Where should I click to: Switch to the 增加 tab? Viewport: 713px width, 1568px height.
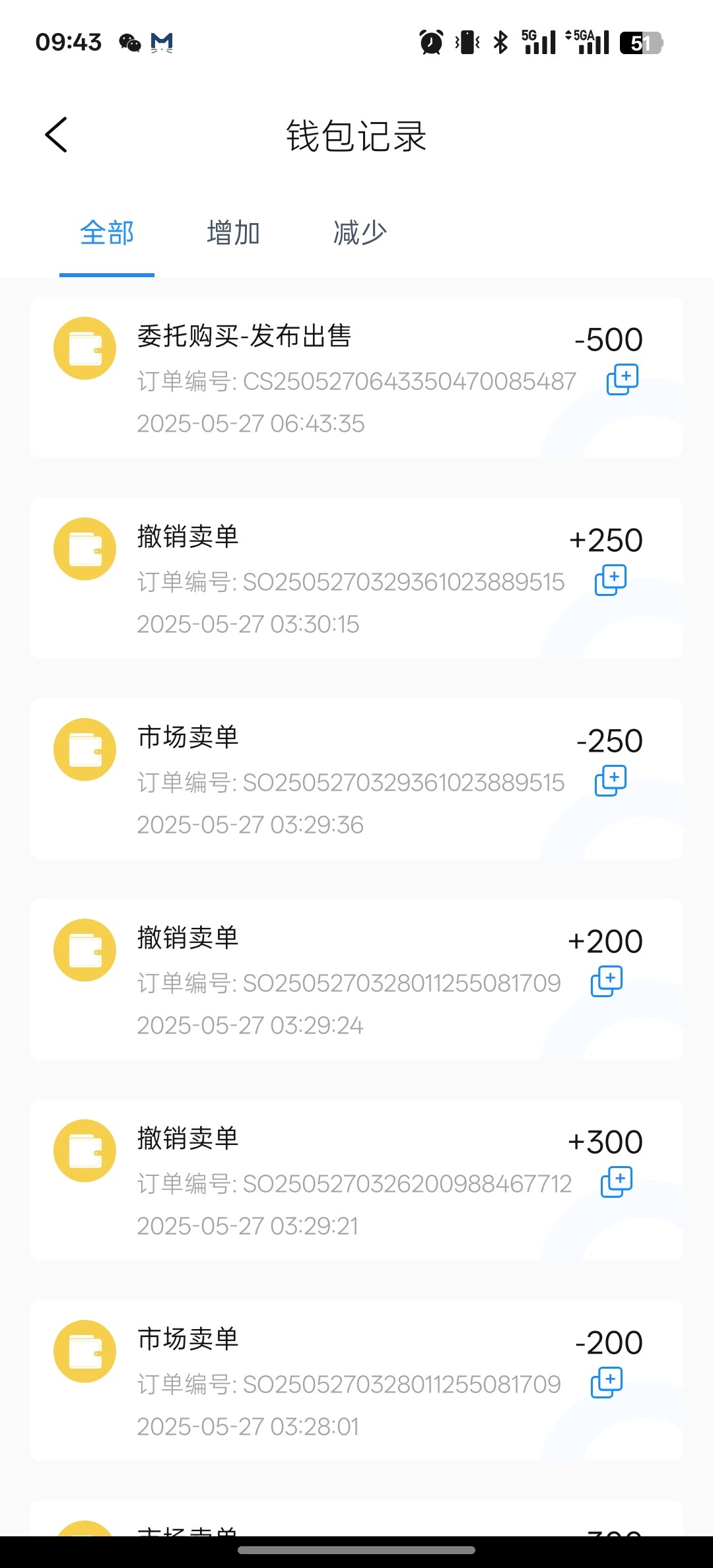233,233
